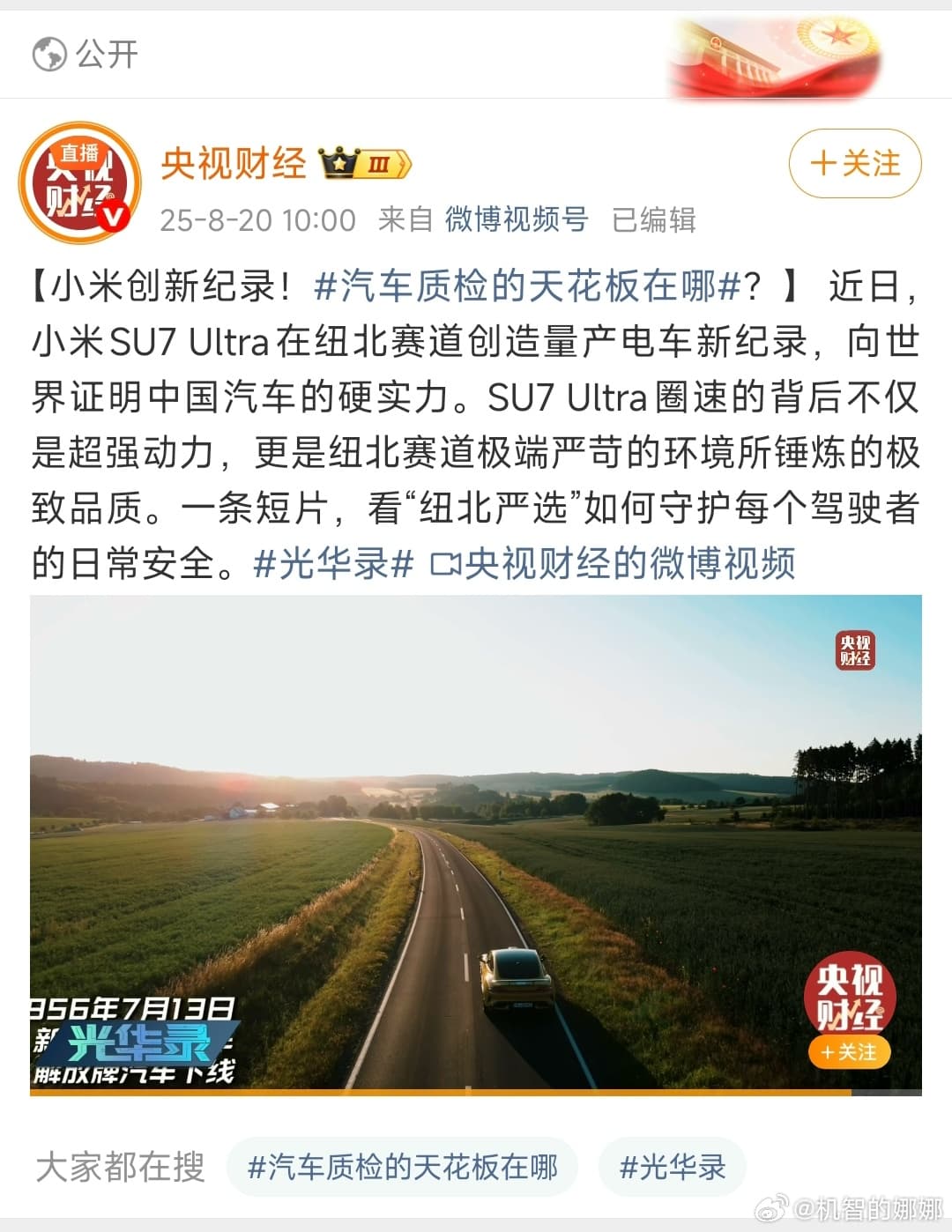Open 央视财经 profile avatar
Image resolution: width=952 pixels, height=1232 pixels.
80,182
